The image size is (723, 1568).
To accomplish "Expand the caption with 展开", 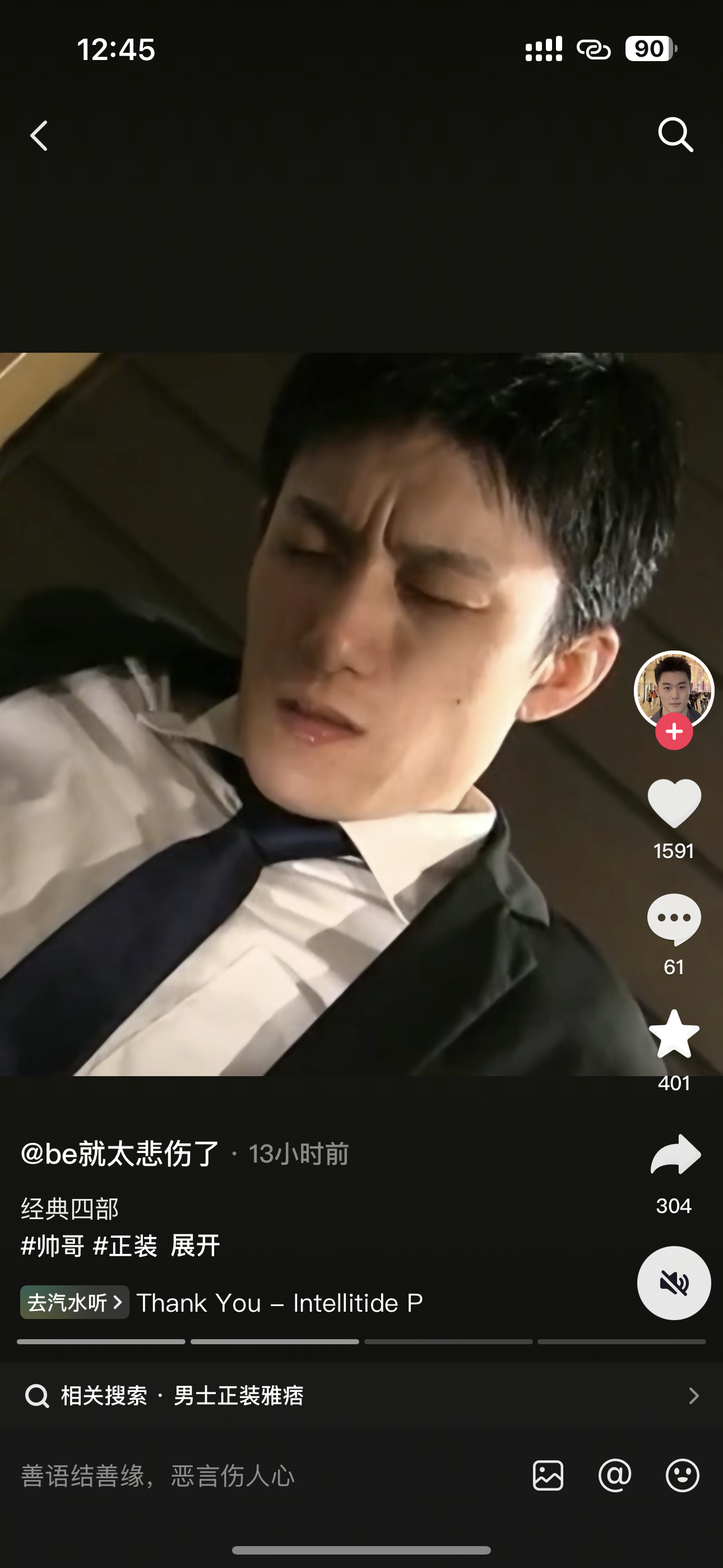I will (194, 1246).
